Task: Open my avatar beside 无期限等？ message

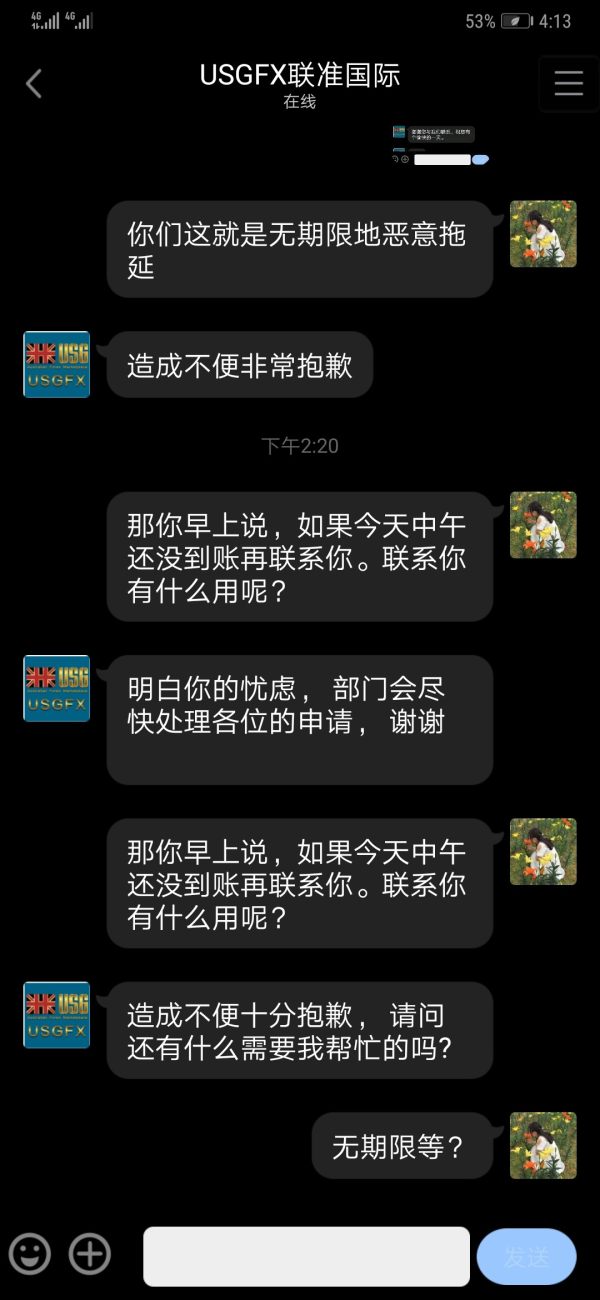Action: coord(543,1145)
